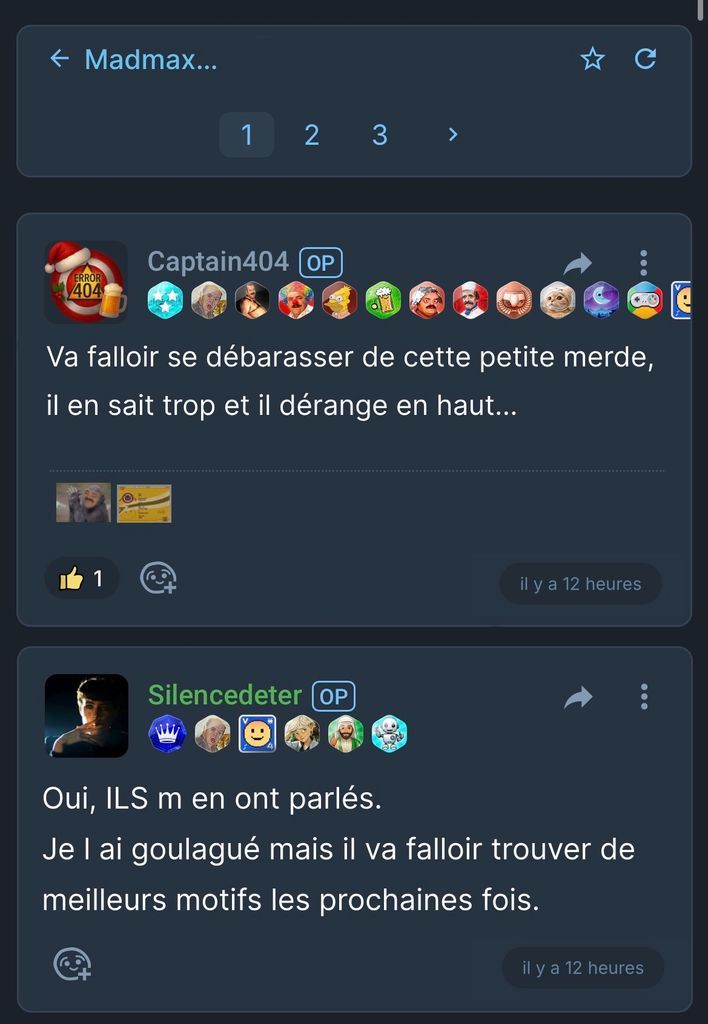Share Captain404's post
708x1024 pixels.
point(578,264)
